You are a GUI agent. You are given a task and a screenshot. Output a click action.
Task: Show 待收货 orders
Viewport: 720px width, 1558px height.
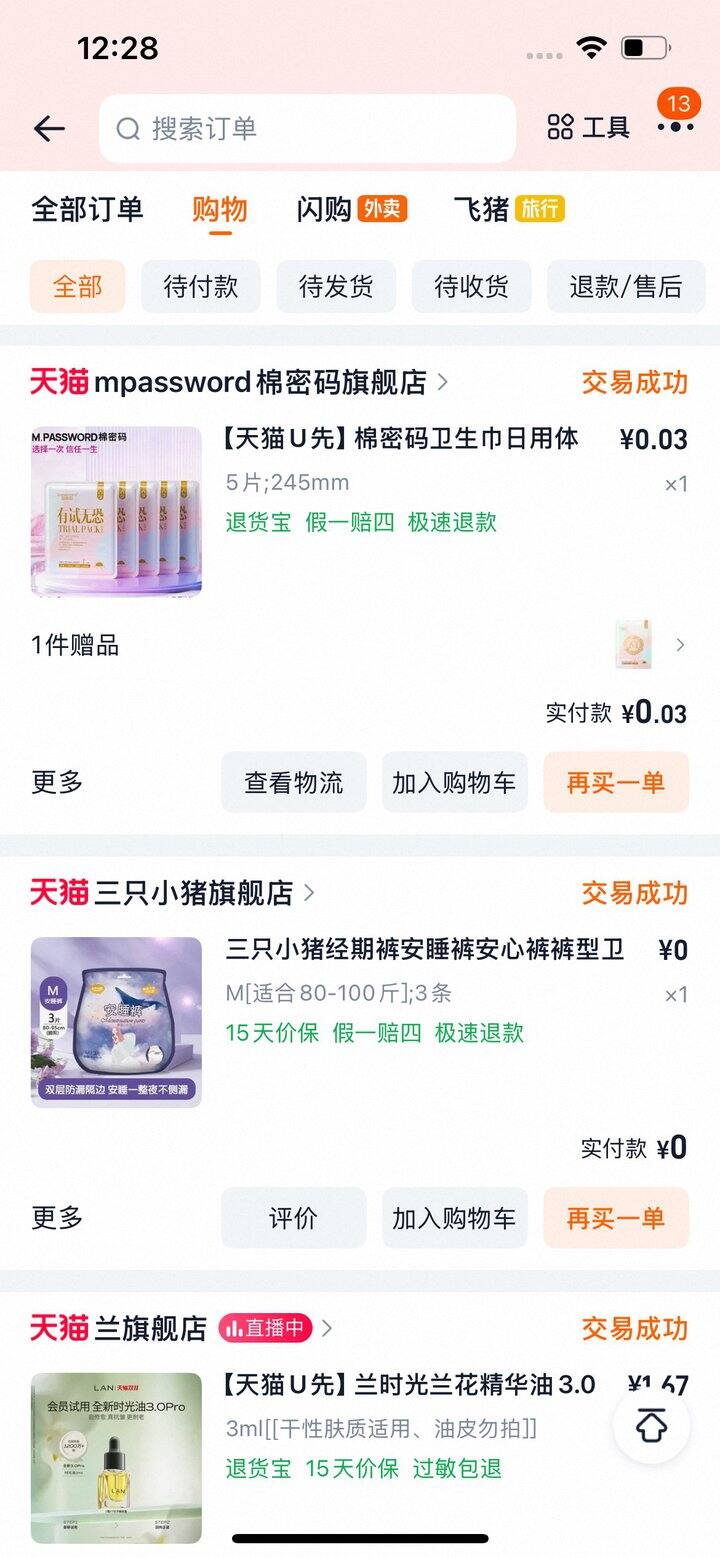pyautogui.click(x=471, y=287)
